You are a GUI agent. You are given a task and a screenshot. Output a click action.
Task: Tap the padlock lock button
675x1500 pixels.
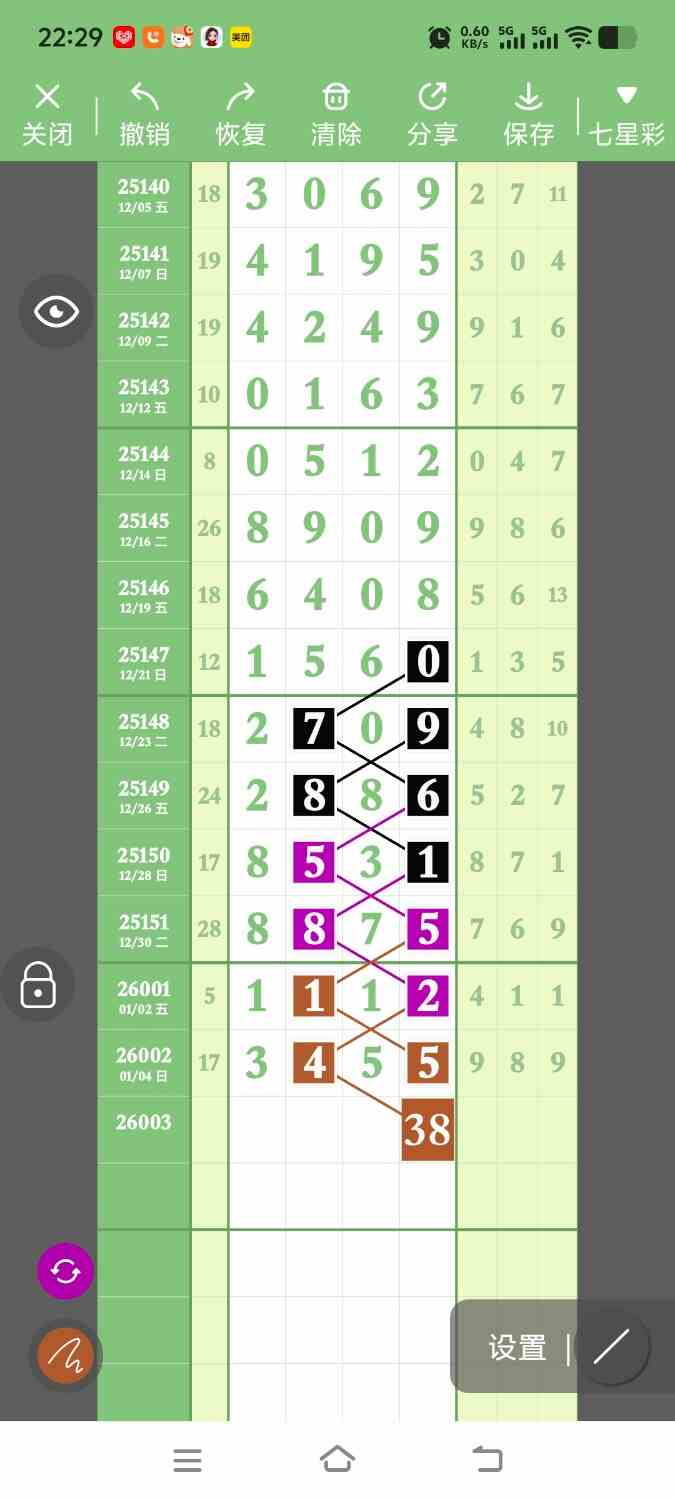point(38,984)
